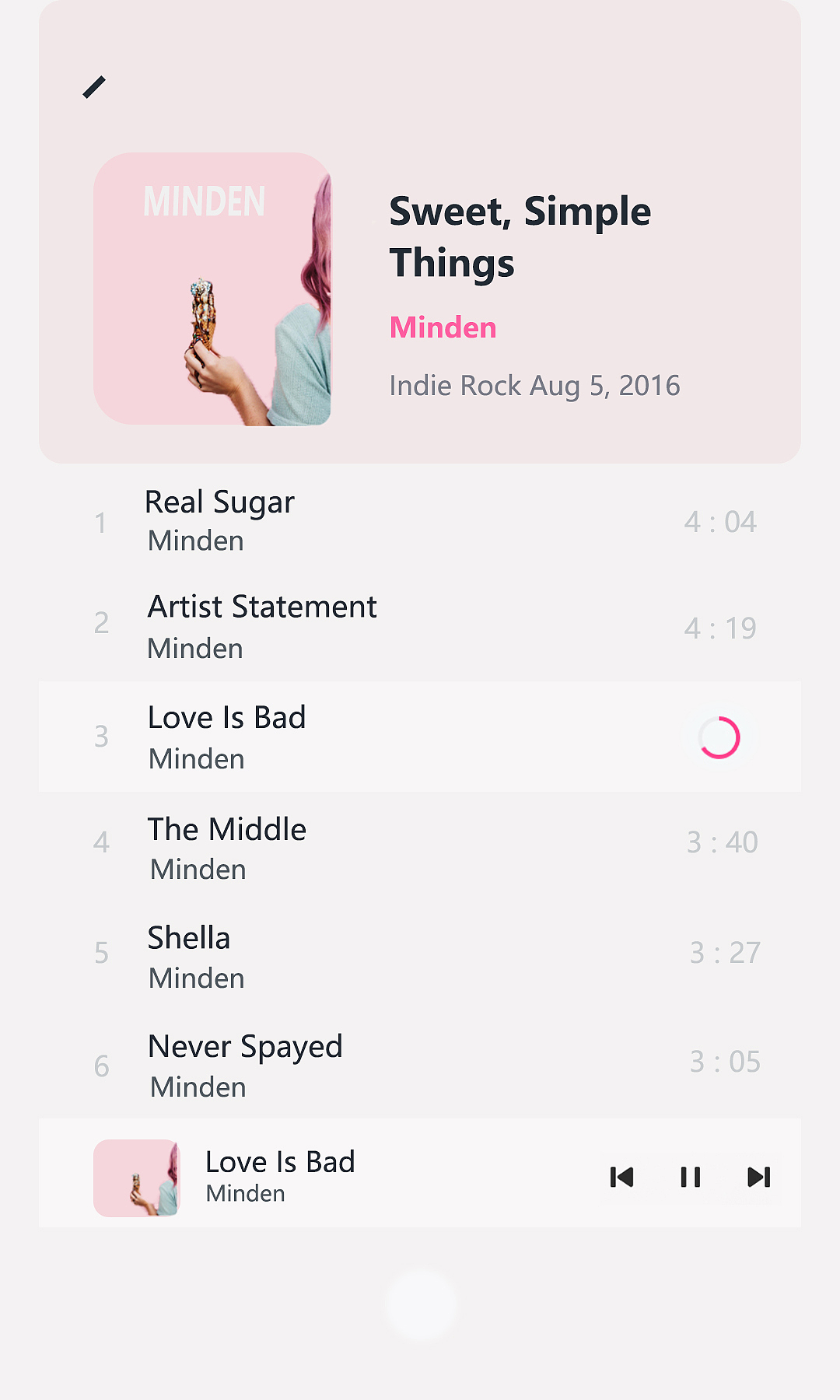Select track 3 Love Is Bad in list
840x1400 pixels.
[420, 737]
